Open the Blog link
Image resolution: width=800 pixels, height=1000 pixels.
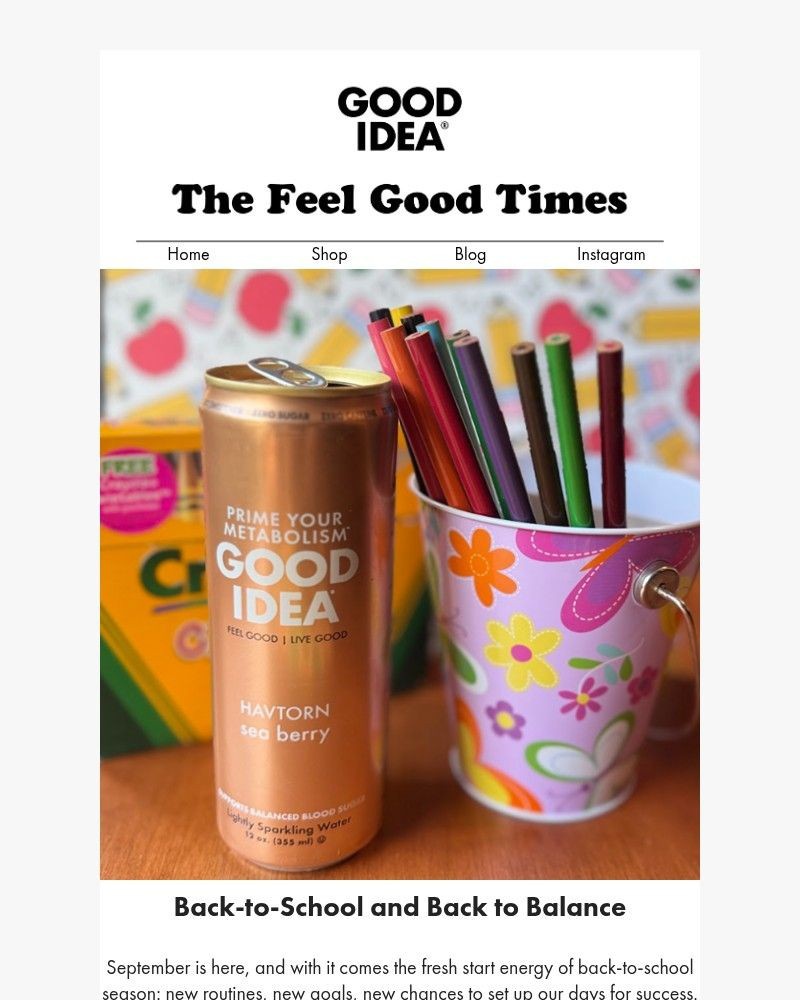(470, 254)
